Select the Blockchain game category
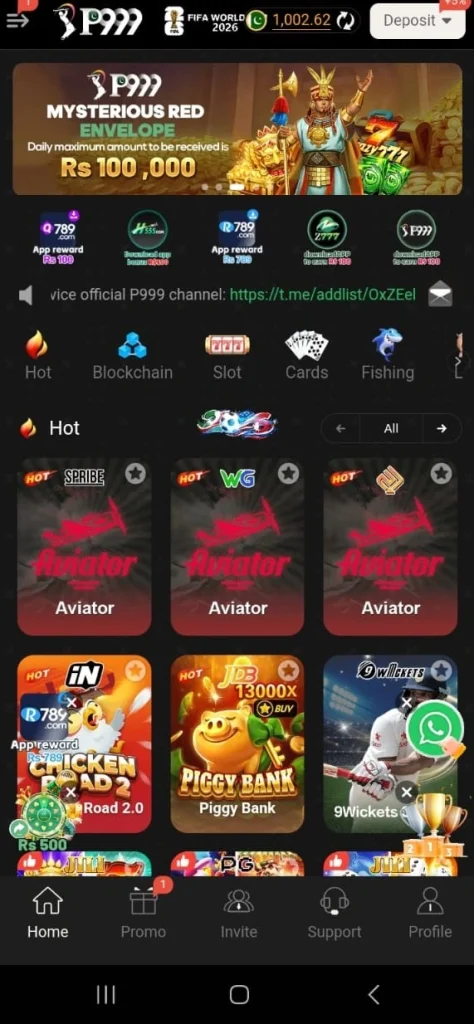The width and height of the screenshot is (474, 1024). (133, 356)
